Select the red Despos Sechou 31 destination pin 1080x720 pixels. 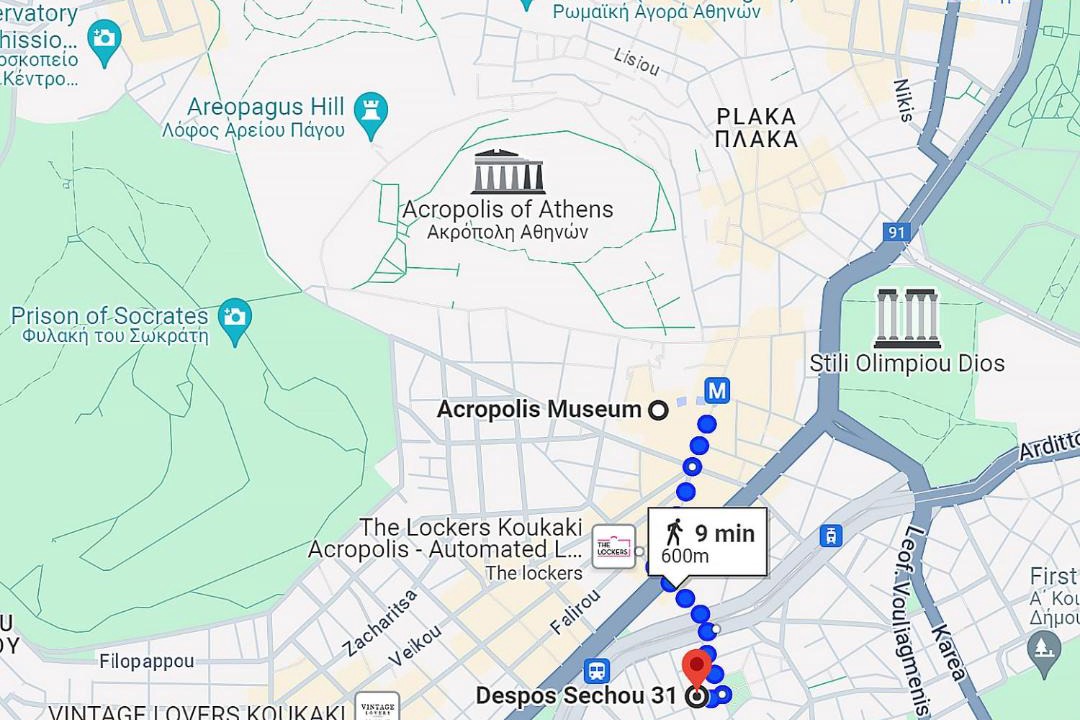[696, 670]
